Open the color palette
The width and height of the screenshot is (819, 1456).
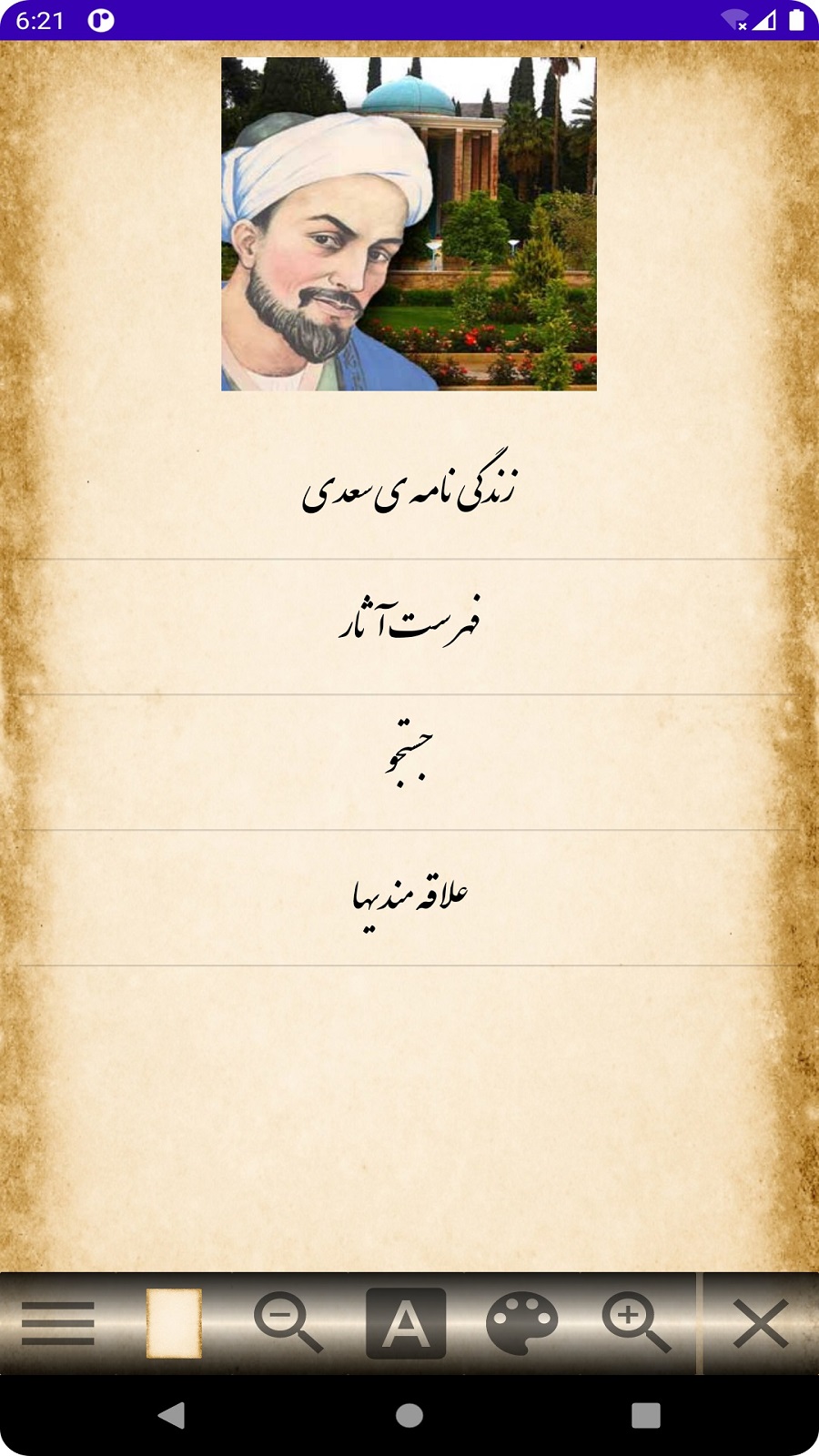[x=521, y=1322]
